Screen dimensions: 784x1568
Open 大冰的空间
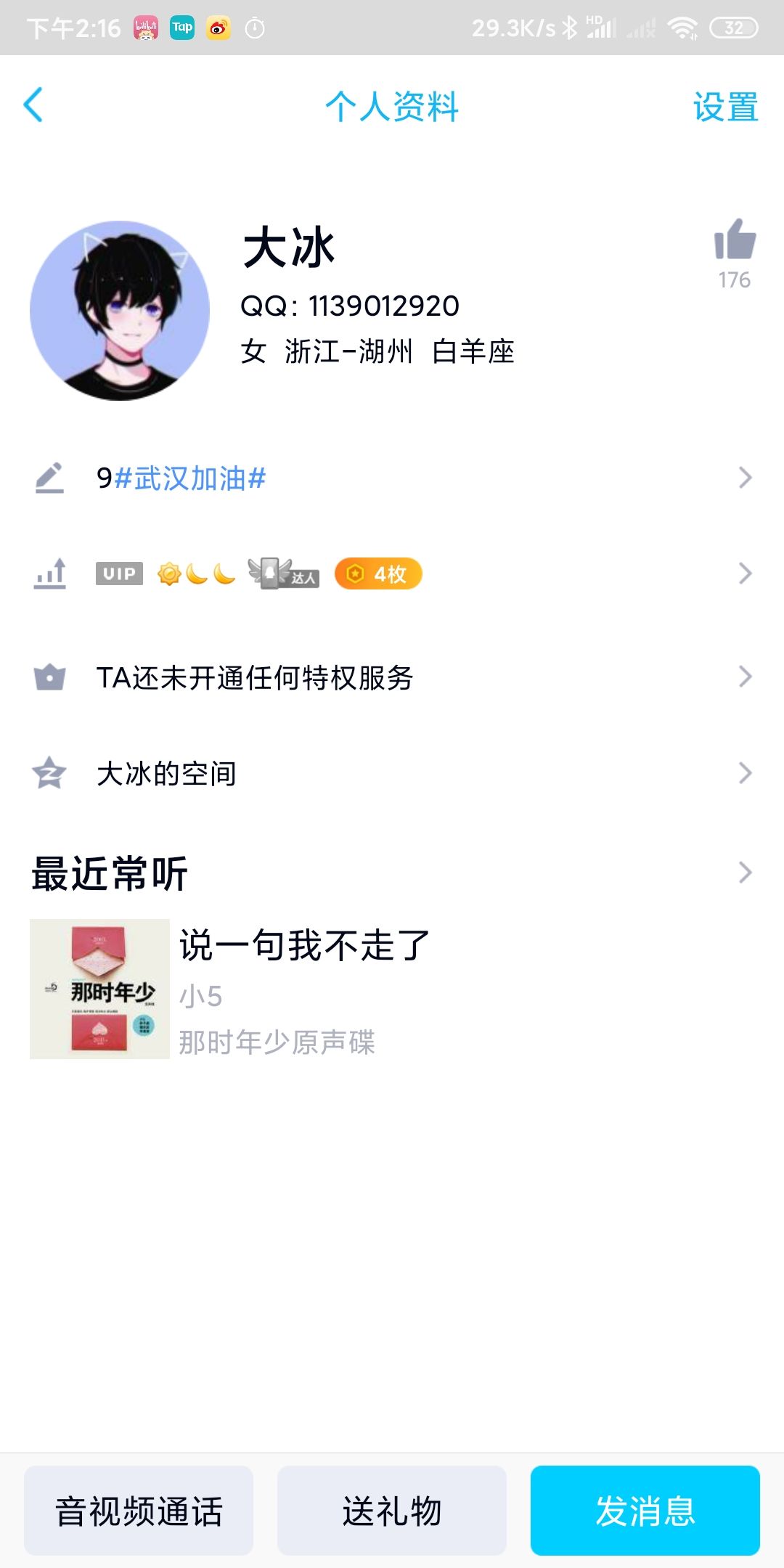[392, 773]
